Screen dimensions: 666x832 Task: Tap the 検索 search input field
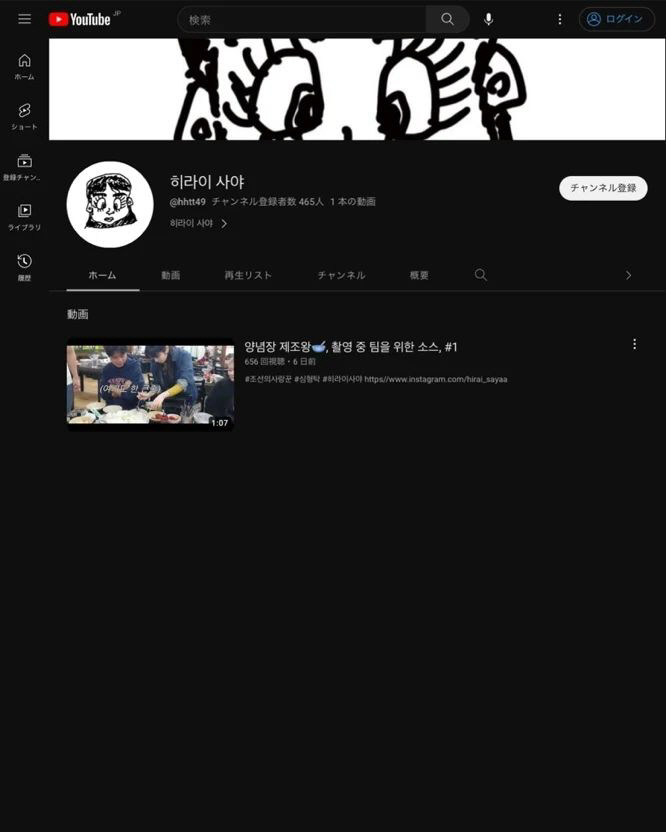[x=305, y=19]
